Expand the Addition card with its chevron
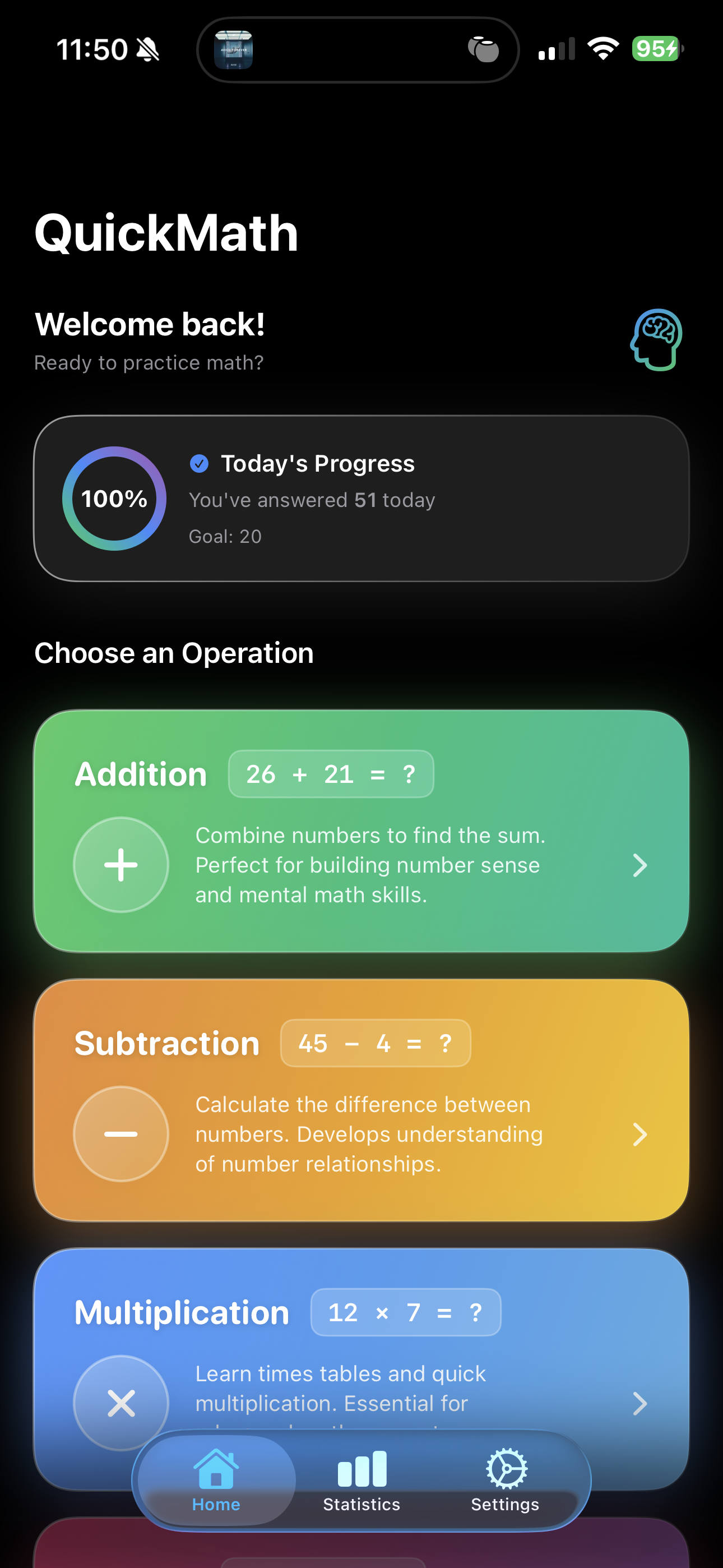 pos(640,865)
